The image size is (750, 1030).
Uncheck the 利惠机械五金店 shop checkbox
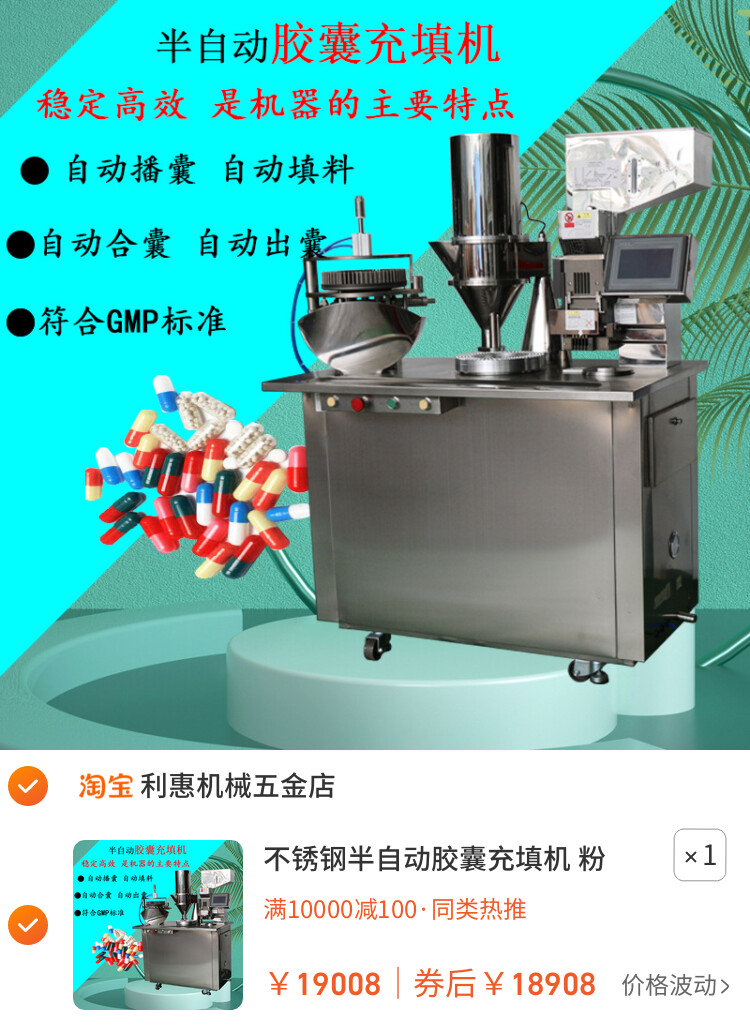pos(28,786)
